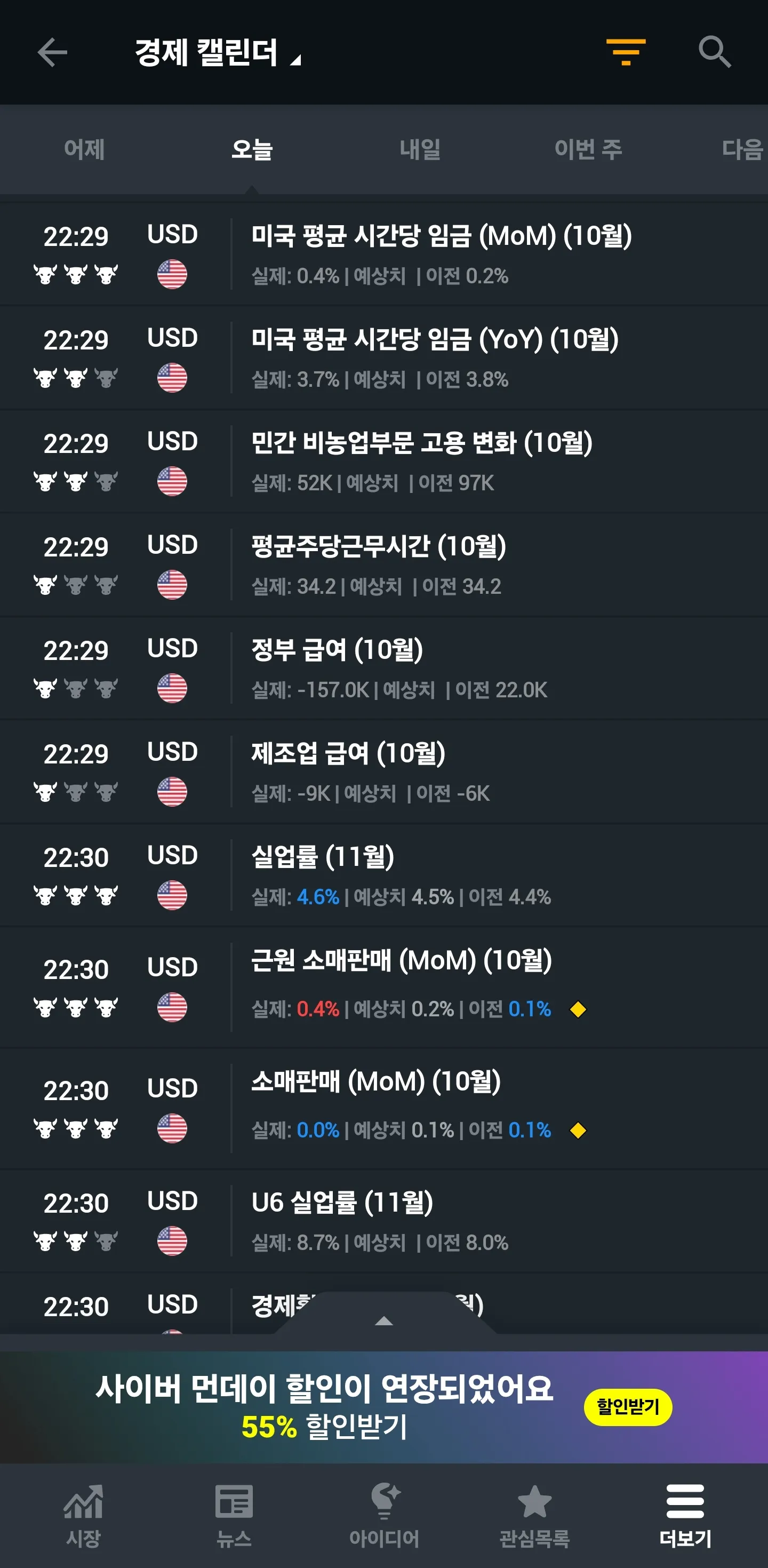
Task: Open the search magnifier
Action: coord(714,52)
